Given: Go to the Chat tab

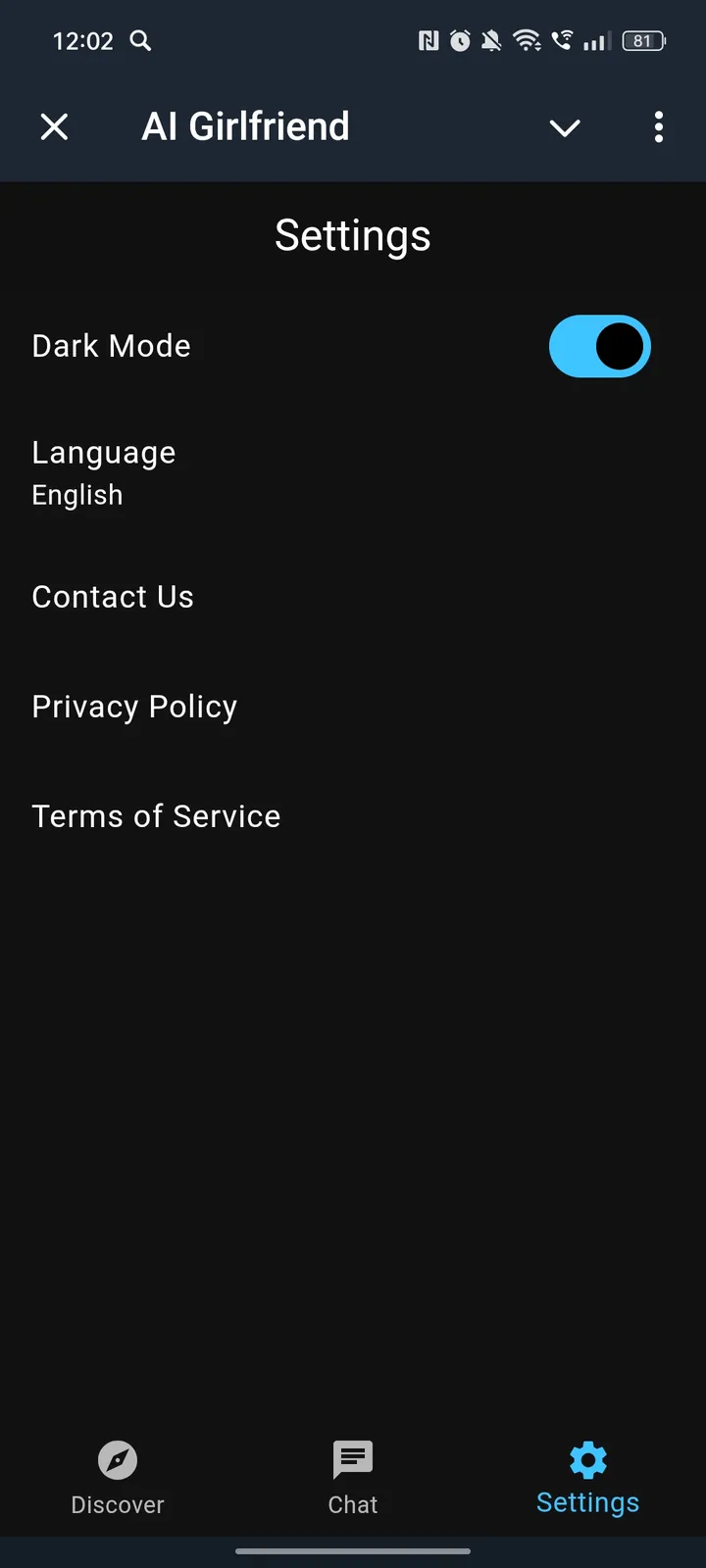Looking at the screenshot, I should click(x=353, y=1478).
